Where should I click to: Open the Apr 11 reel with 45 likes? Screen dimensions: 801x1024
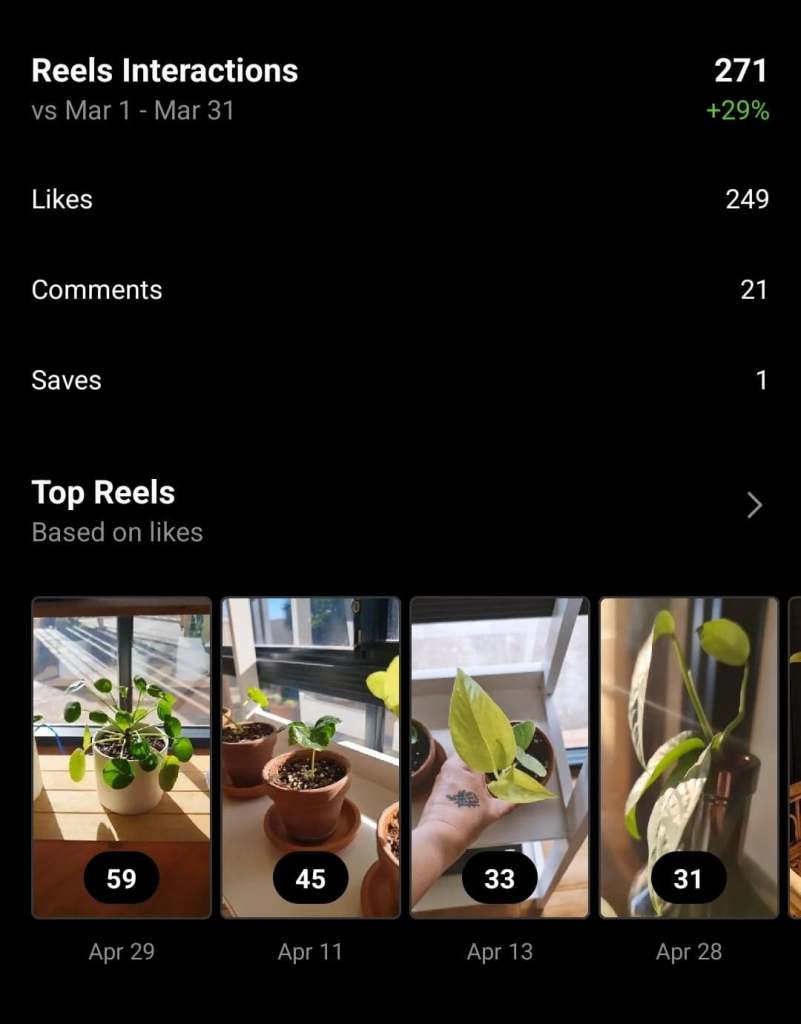(x=310, y=757)
